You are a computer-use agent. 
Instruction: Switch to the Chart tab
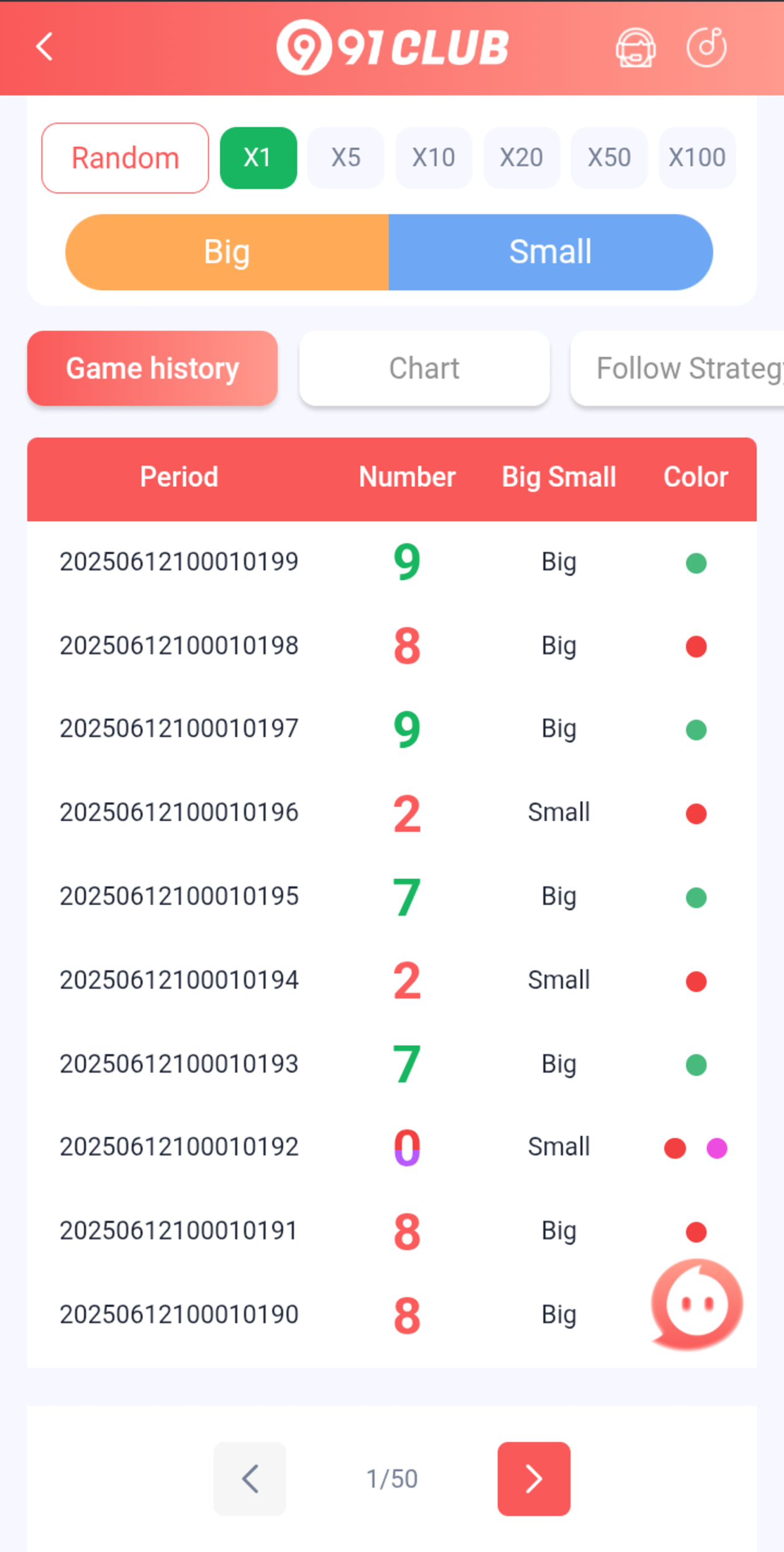[424, 368]
